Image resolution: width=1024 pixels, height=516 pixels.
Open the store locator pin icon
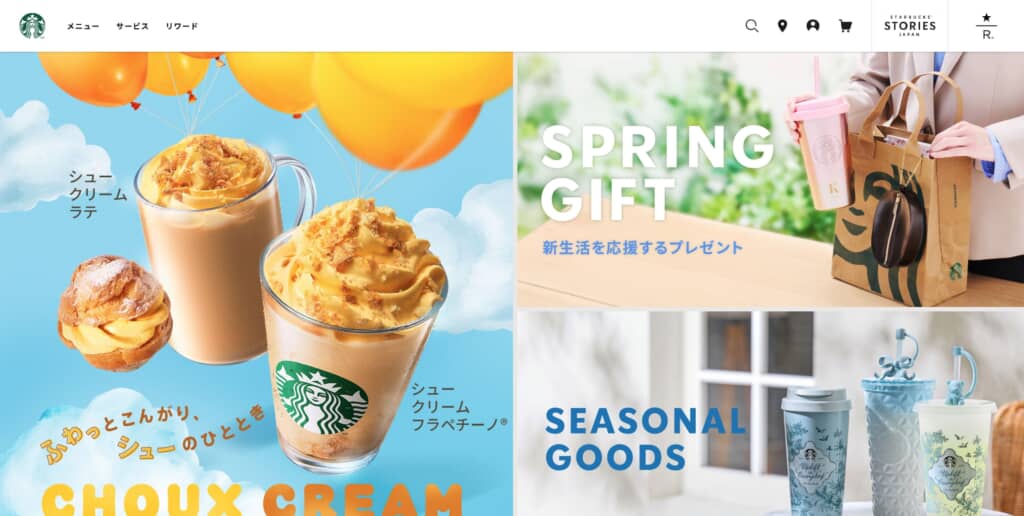click(782, 26)
